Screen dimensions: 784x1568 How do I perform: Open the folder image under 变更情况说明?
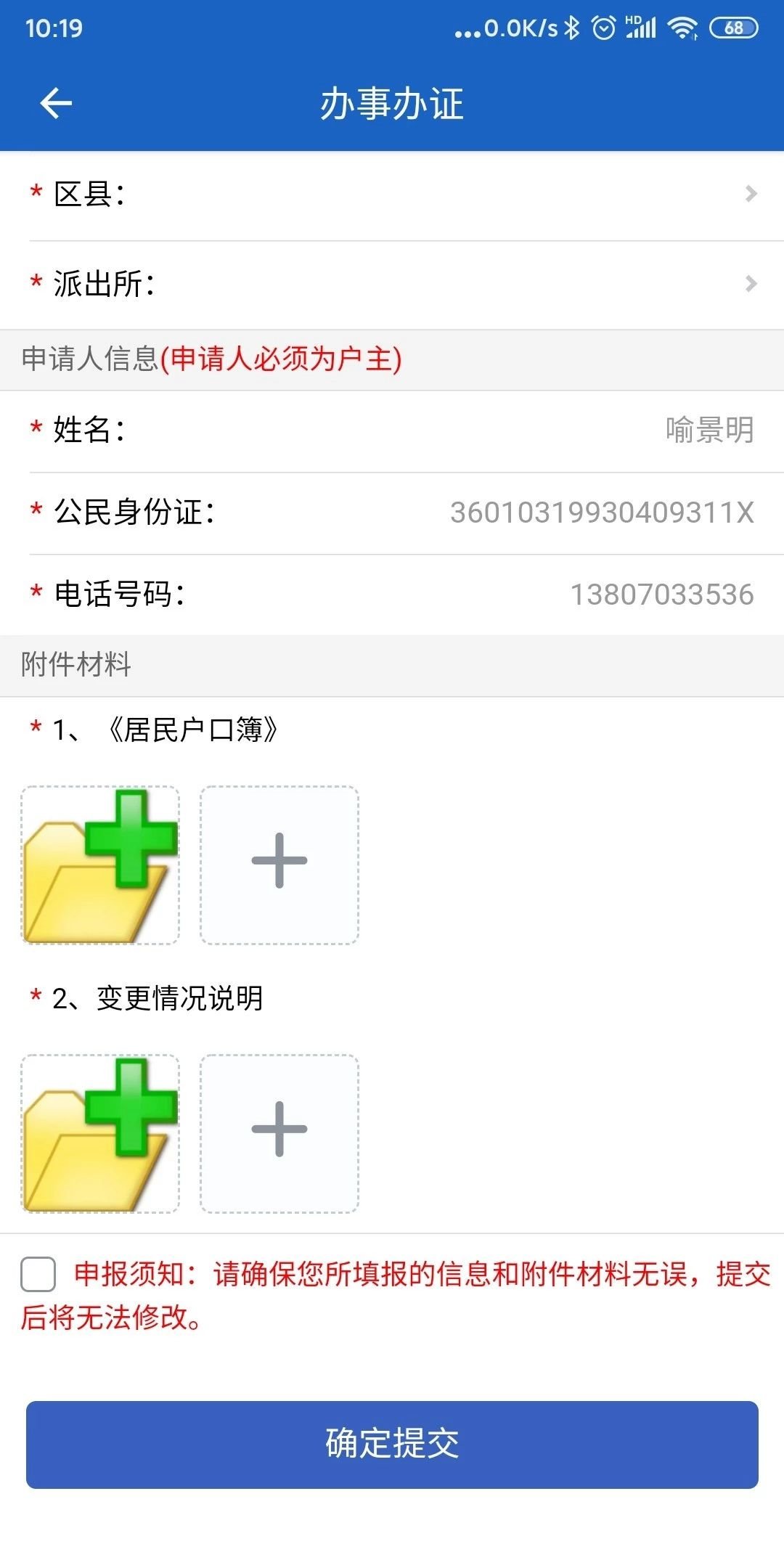point(100,1133)
